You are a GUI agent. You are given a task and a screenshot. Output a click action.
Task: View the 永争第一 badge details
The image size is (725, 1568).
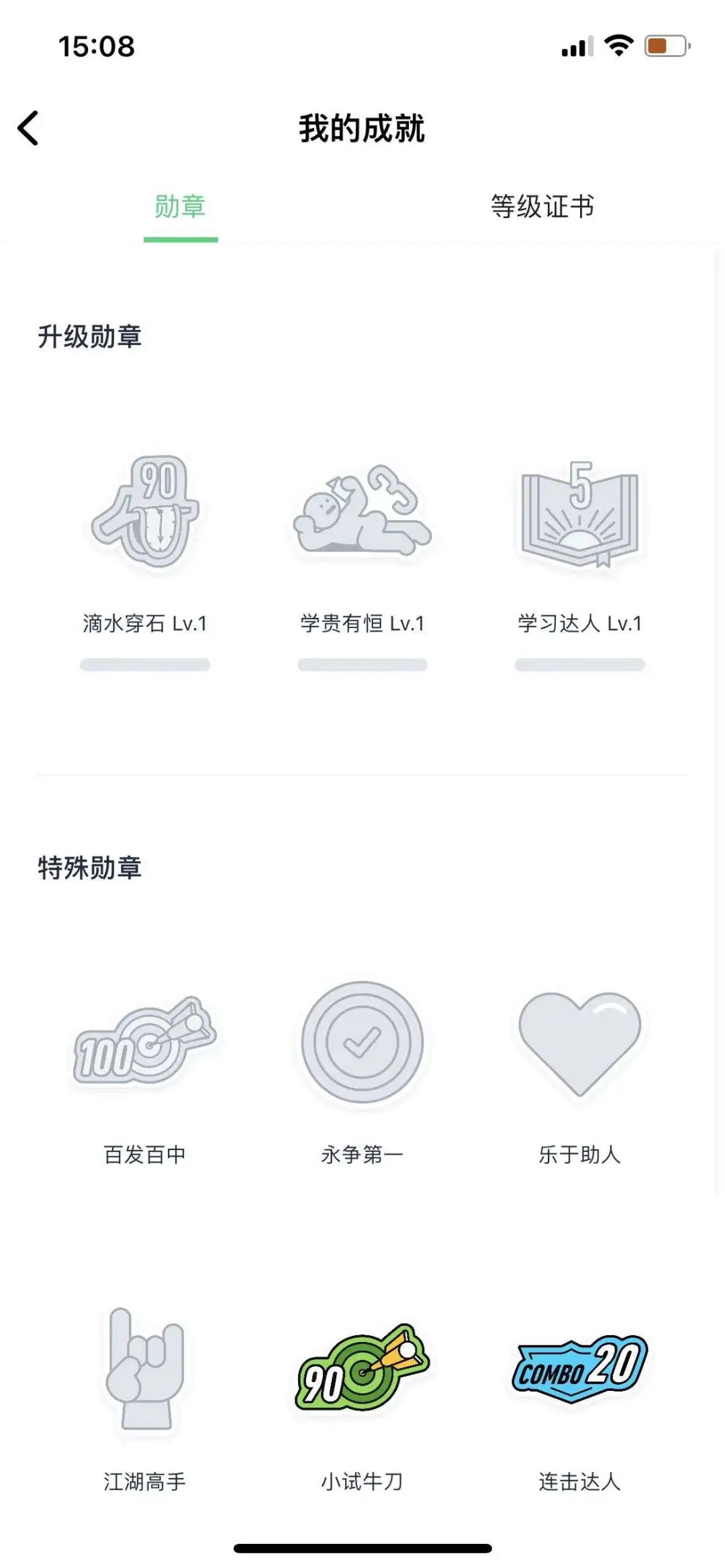coord(362,1041)
